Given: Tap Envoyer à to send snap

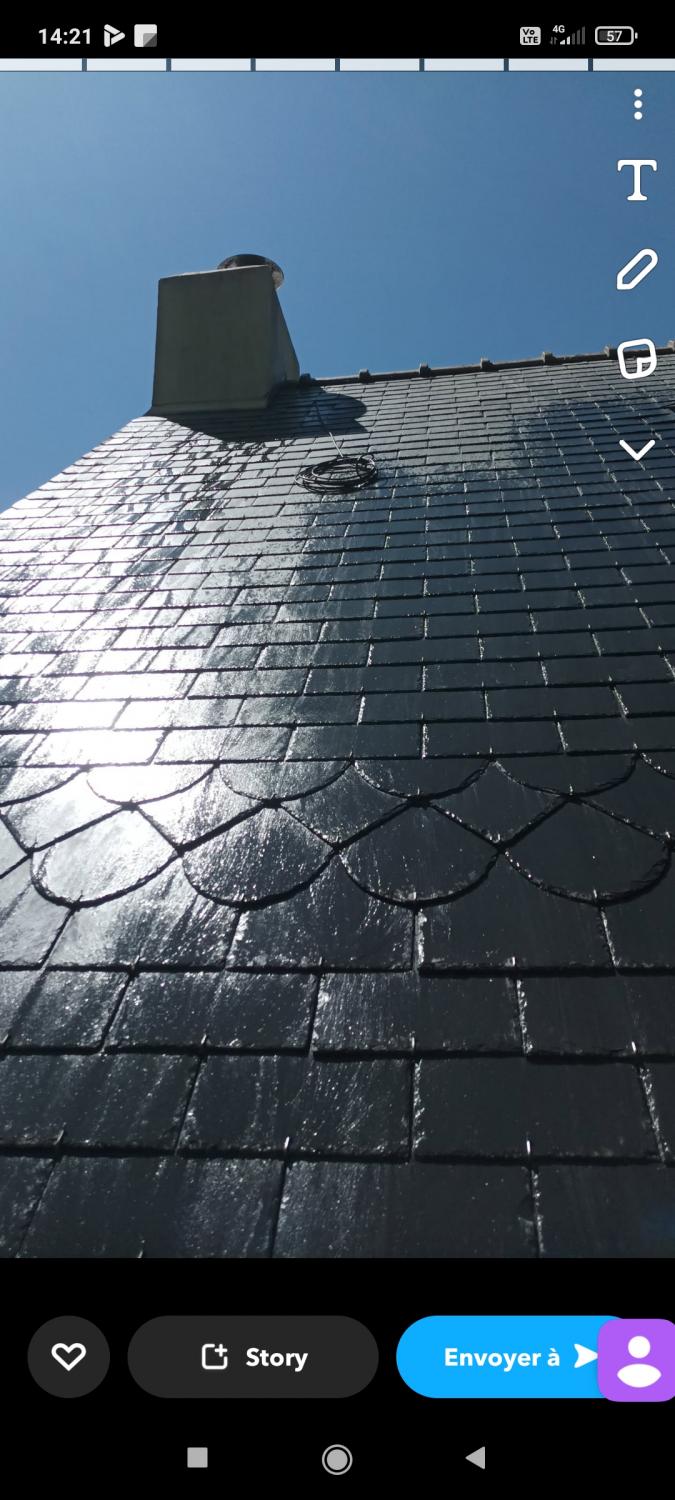Looking at the screenshot, I should click(500, 1357).
